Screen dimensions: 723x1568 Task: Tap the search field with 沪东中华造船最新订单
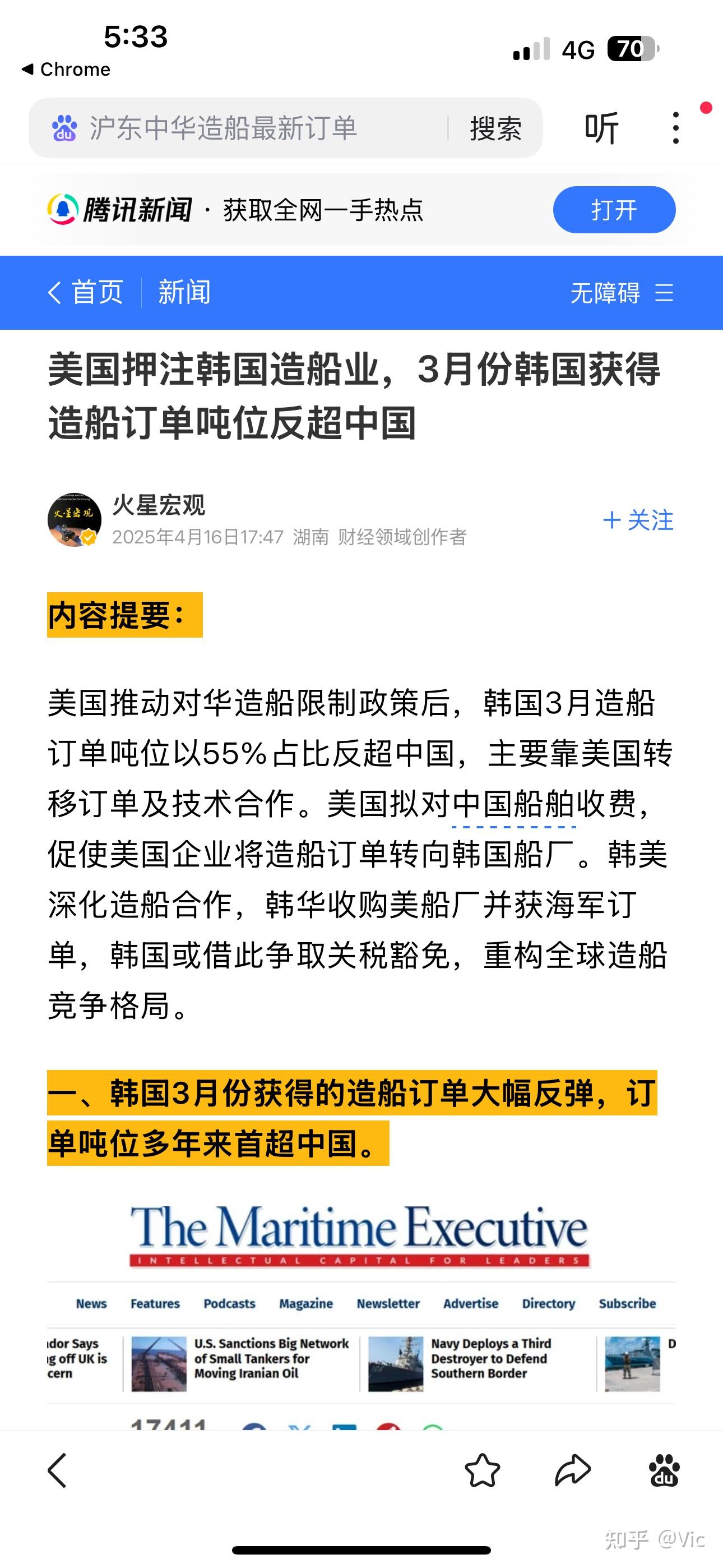[243, 128]
